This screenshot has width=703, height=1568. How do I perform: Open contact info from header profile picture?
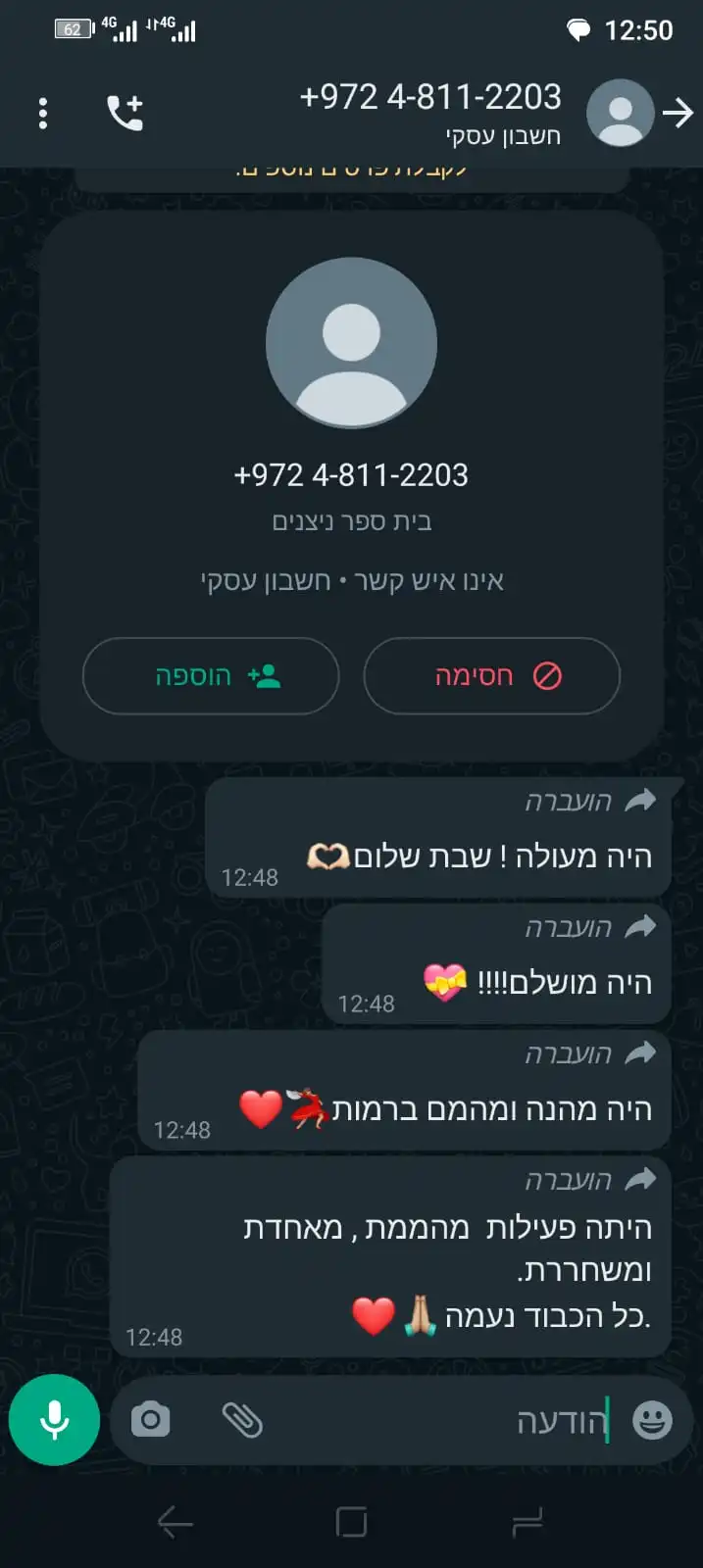click(x=620, y=114)
